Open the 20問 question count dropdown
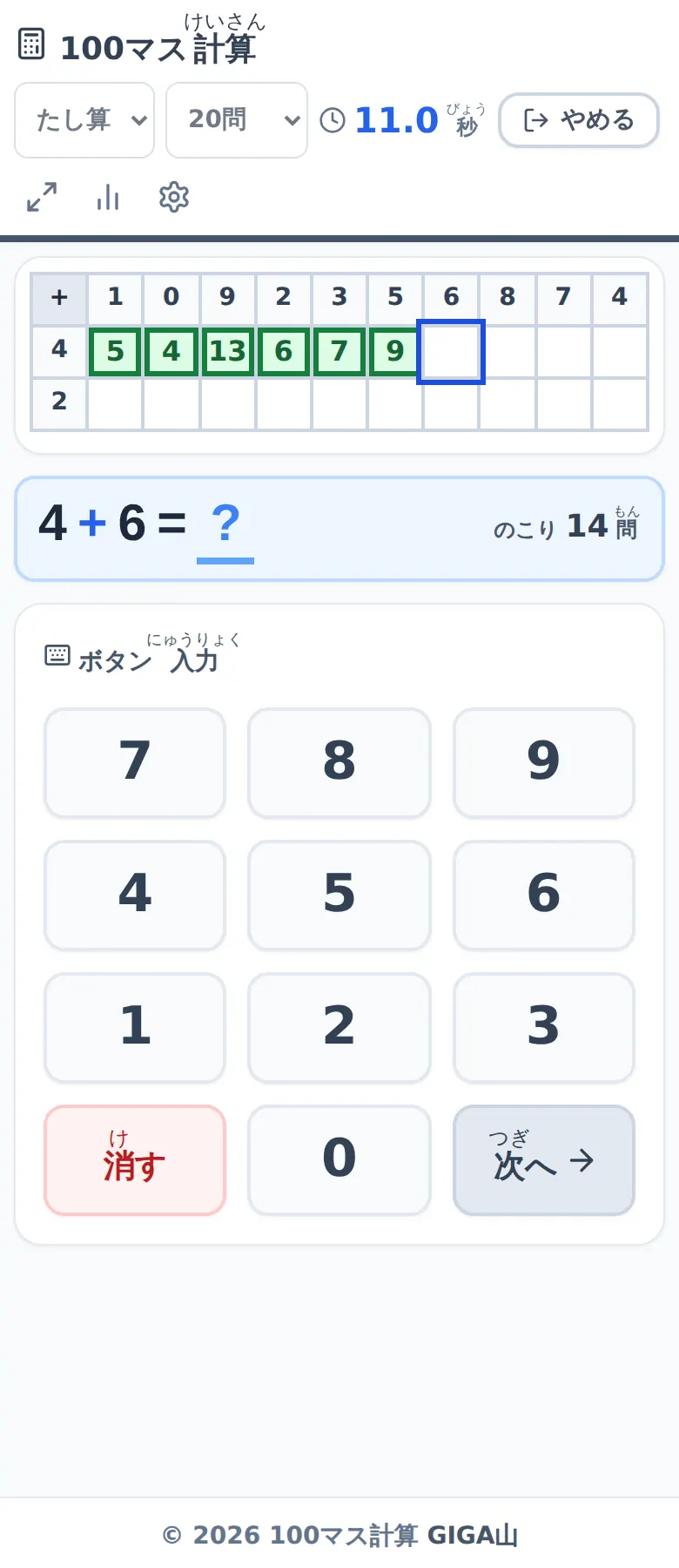This screenshot has height=1568, width=679. click(x=237, y=120)
